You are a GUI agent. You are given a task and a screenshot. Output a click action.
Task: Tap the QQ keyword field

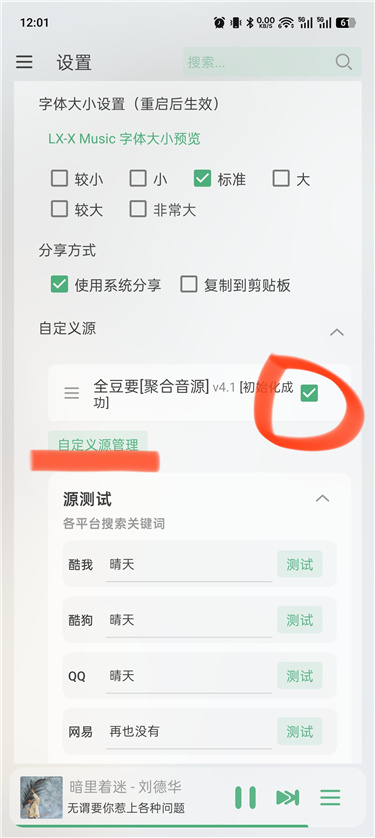coord(189,677)
